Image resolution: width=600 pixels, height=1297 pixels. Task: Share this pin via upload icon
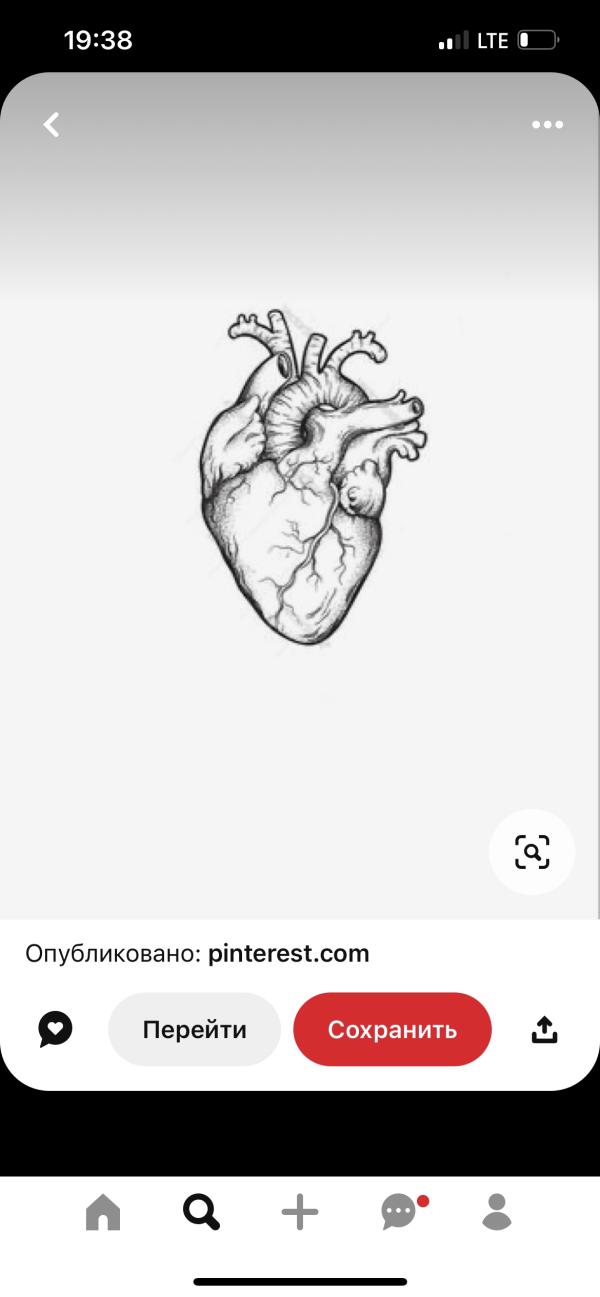click(x=543, y=1029)
